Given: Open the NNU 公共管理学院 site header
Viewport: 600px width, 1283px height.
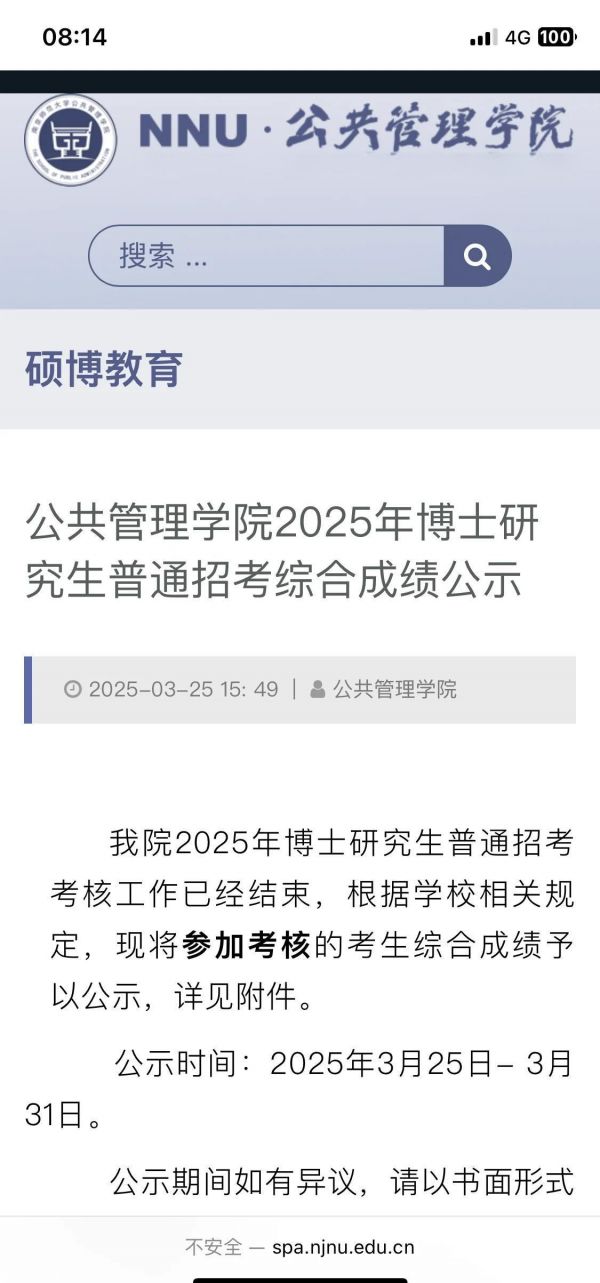Looking at the screenshot, I should pyautogui.click(x=300, y=134).
